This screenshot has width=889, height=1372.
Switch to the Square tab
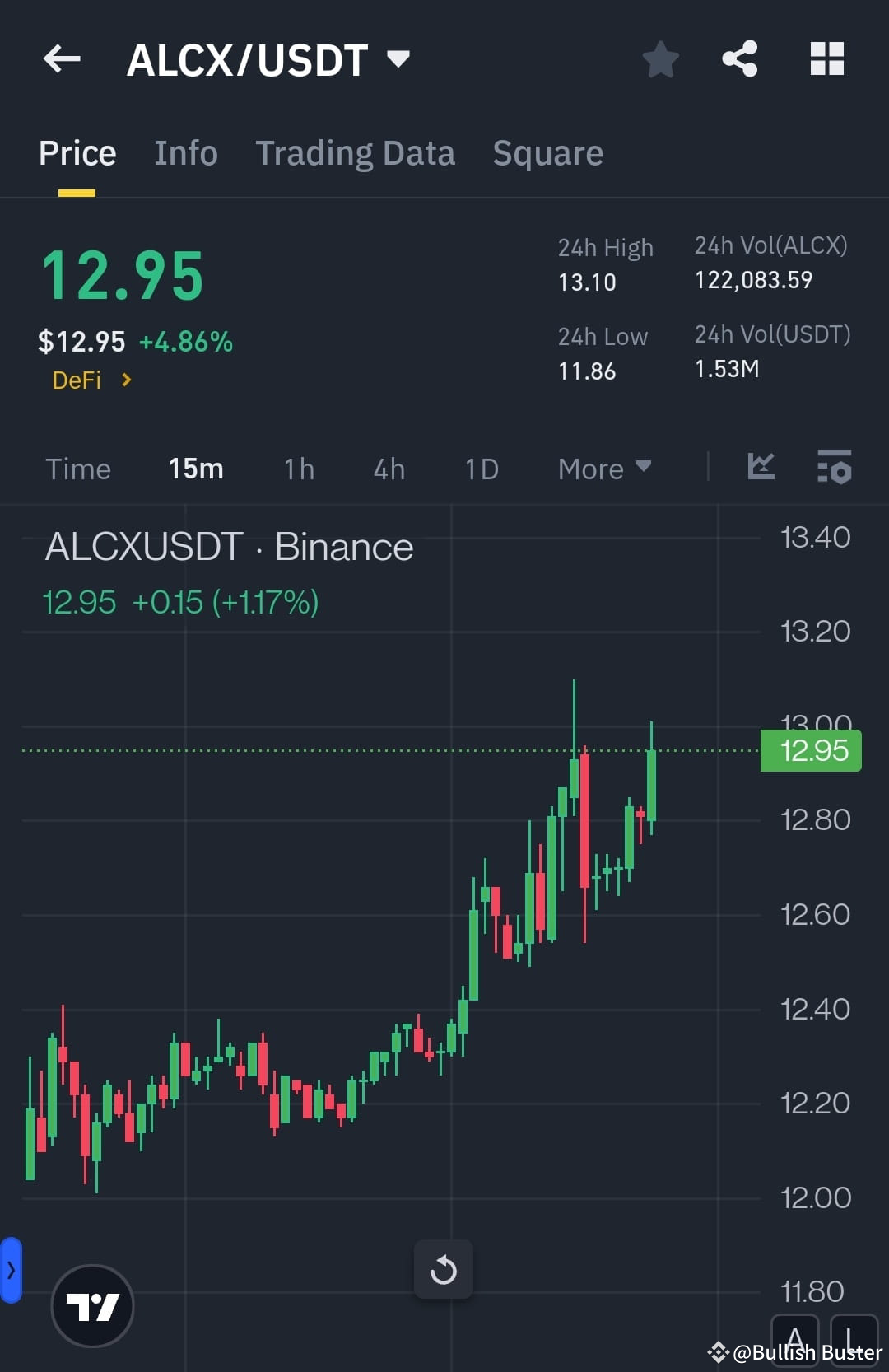(x=547, y=153)
